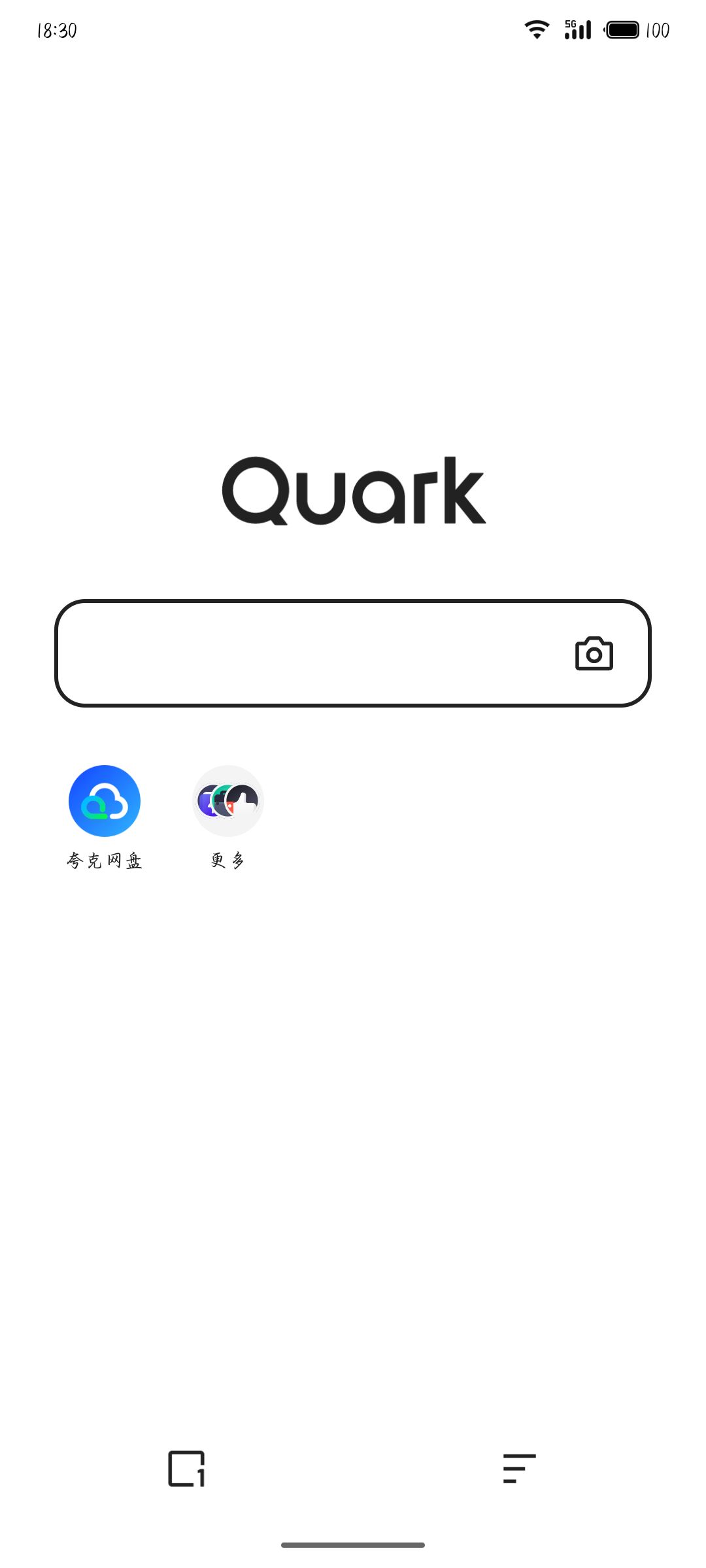The image size is (706, 1568).
Task: Open the camera search icon
Action: coord(594,654)
